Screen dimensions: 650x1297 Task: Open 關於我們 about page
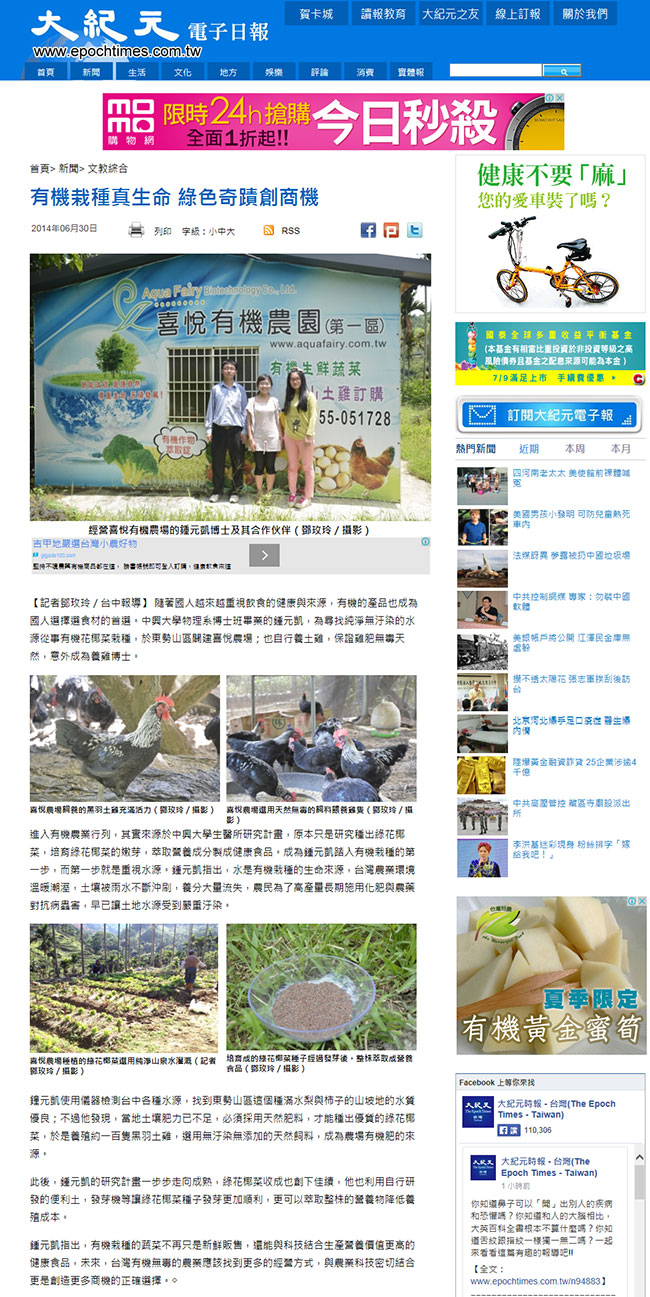[x=584, y=14]
